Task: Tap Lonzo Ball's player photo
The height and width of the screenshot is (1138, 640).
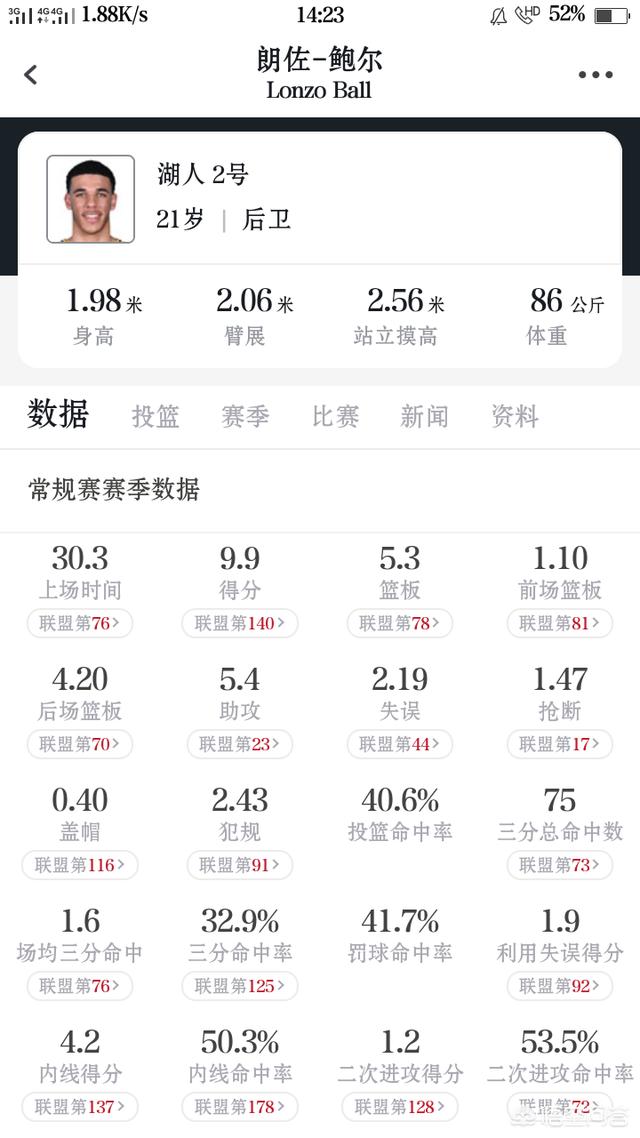Action: click(91, 199)
